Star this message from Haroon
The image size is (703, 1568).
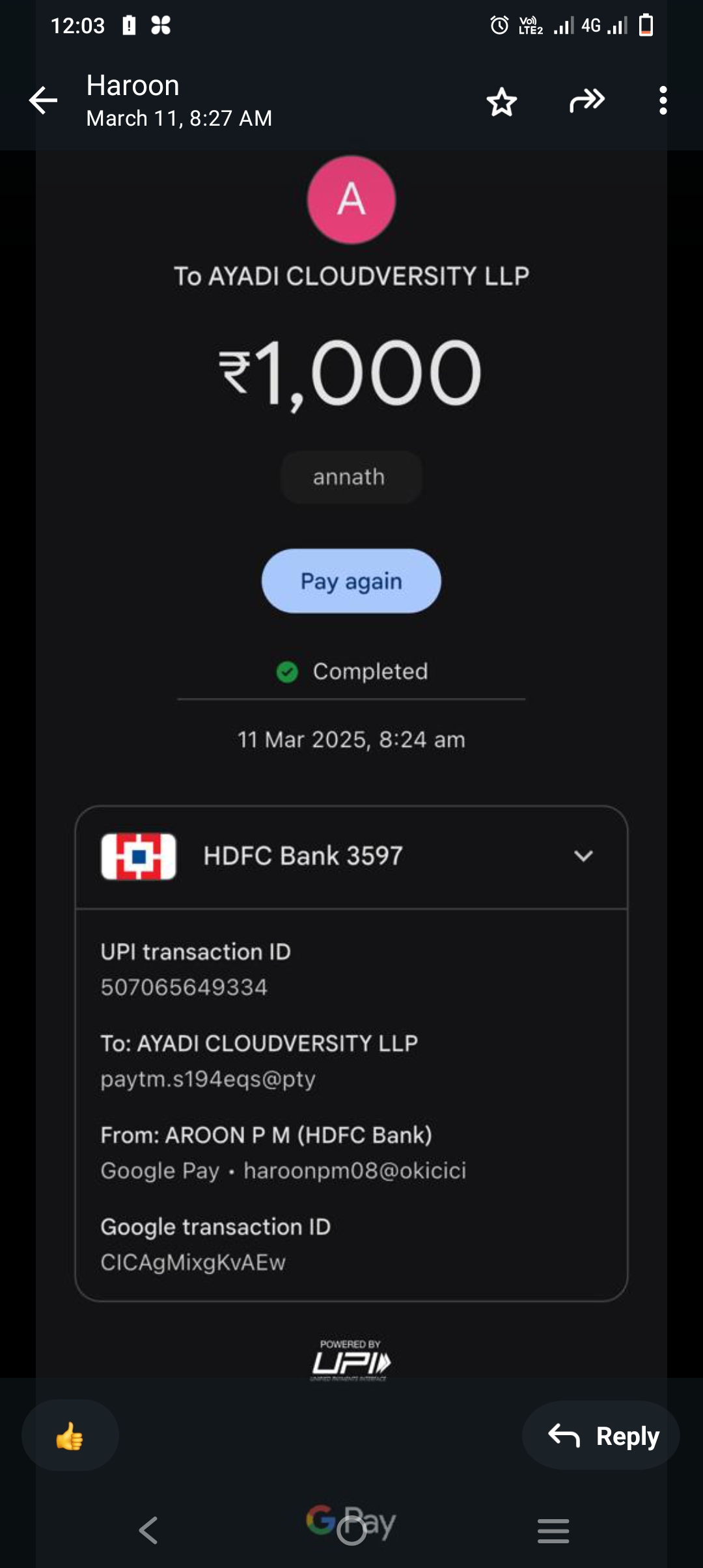pyautogui.click(x=501, y=102)
